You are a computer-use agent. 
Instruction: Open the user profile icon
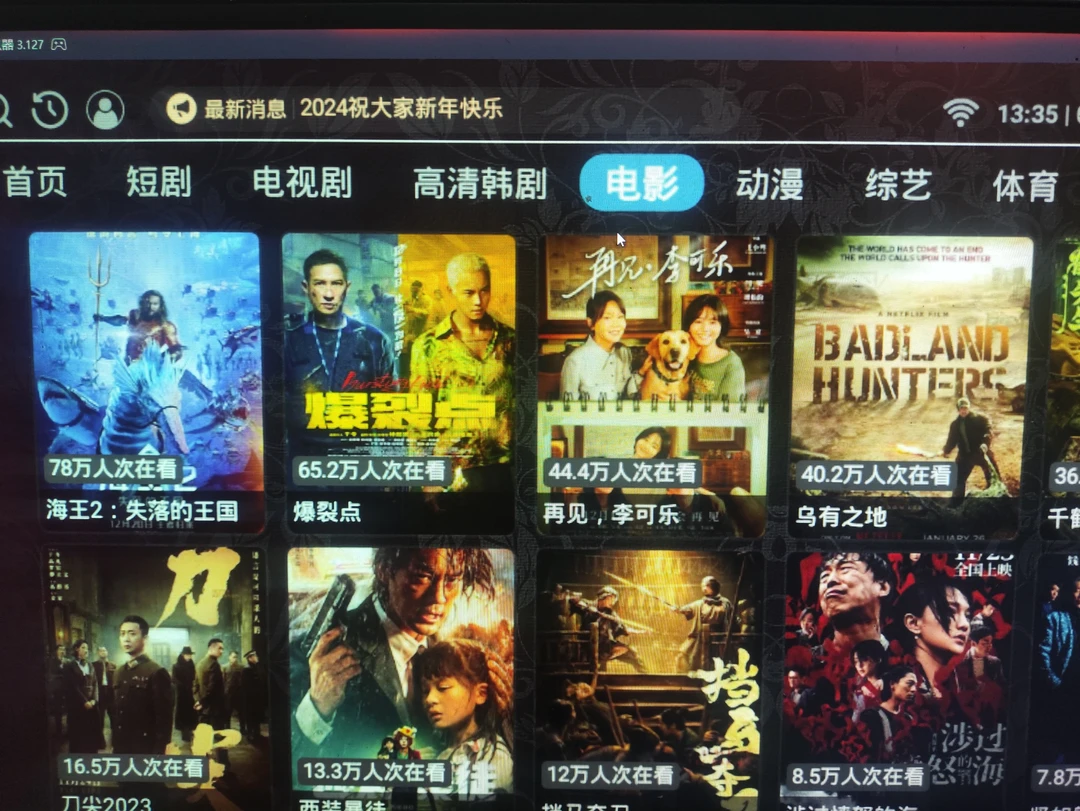[x=105, y=109]
